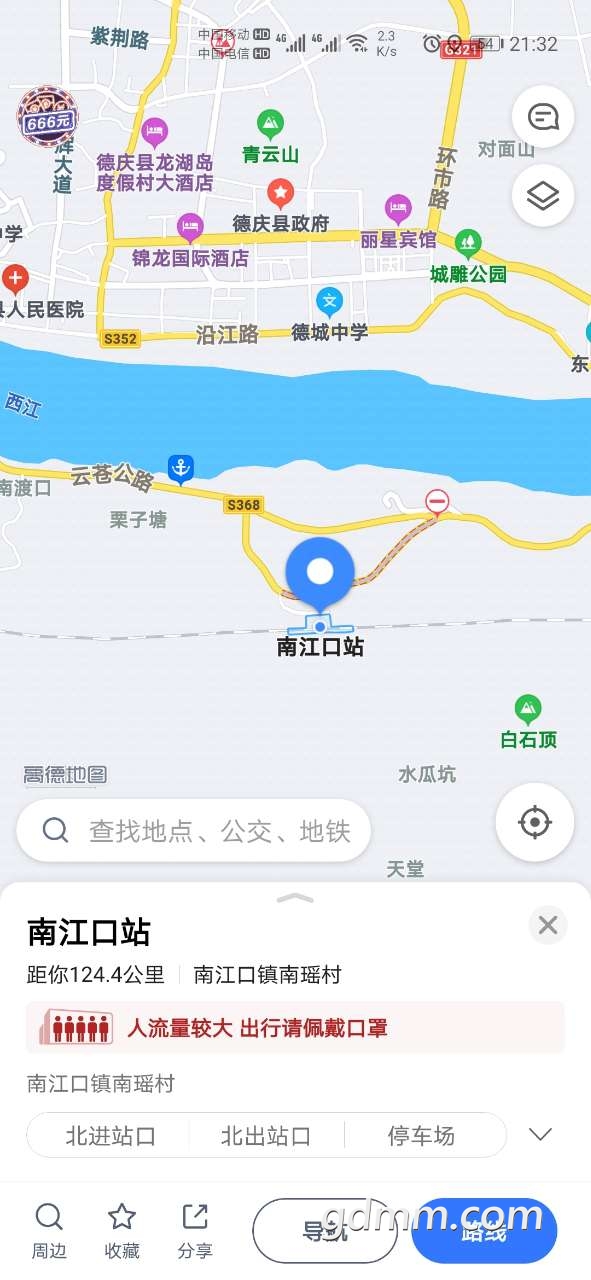
Task: Plan a route with 路线 button
Action: 484,1231
